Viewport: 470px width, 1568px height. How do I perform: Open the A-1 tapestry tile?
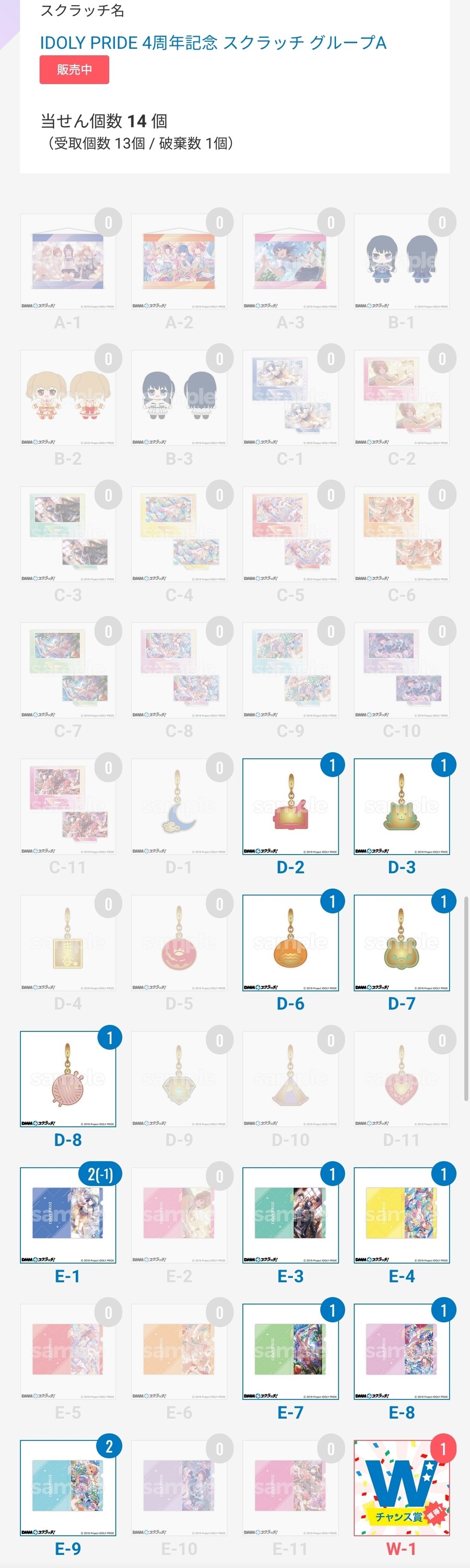pyautogui.click(x=68, y=262)
